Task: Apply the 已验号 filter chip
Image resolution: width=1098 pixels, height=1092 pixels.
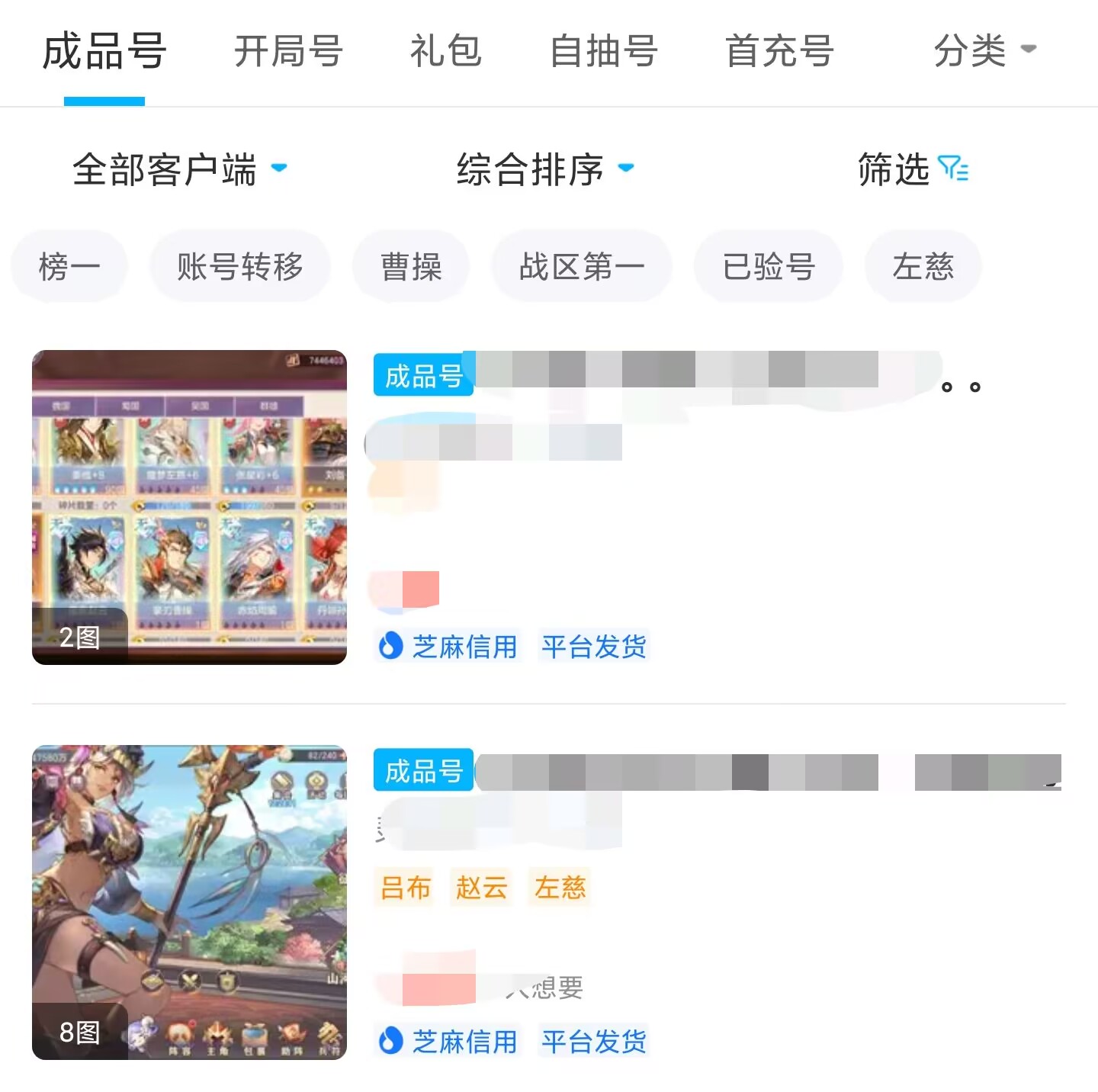Action: 769,267
